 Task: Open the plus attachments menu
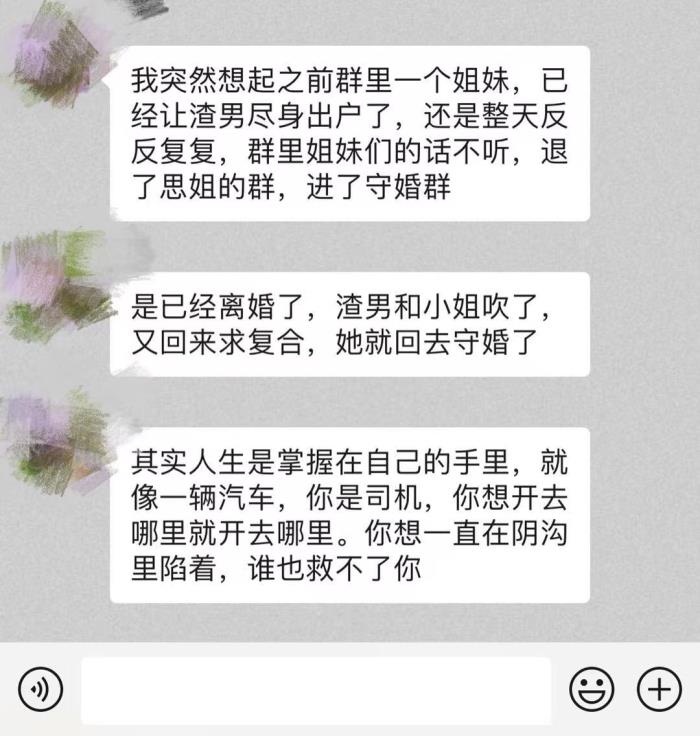(x=659, y=689)
